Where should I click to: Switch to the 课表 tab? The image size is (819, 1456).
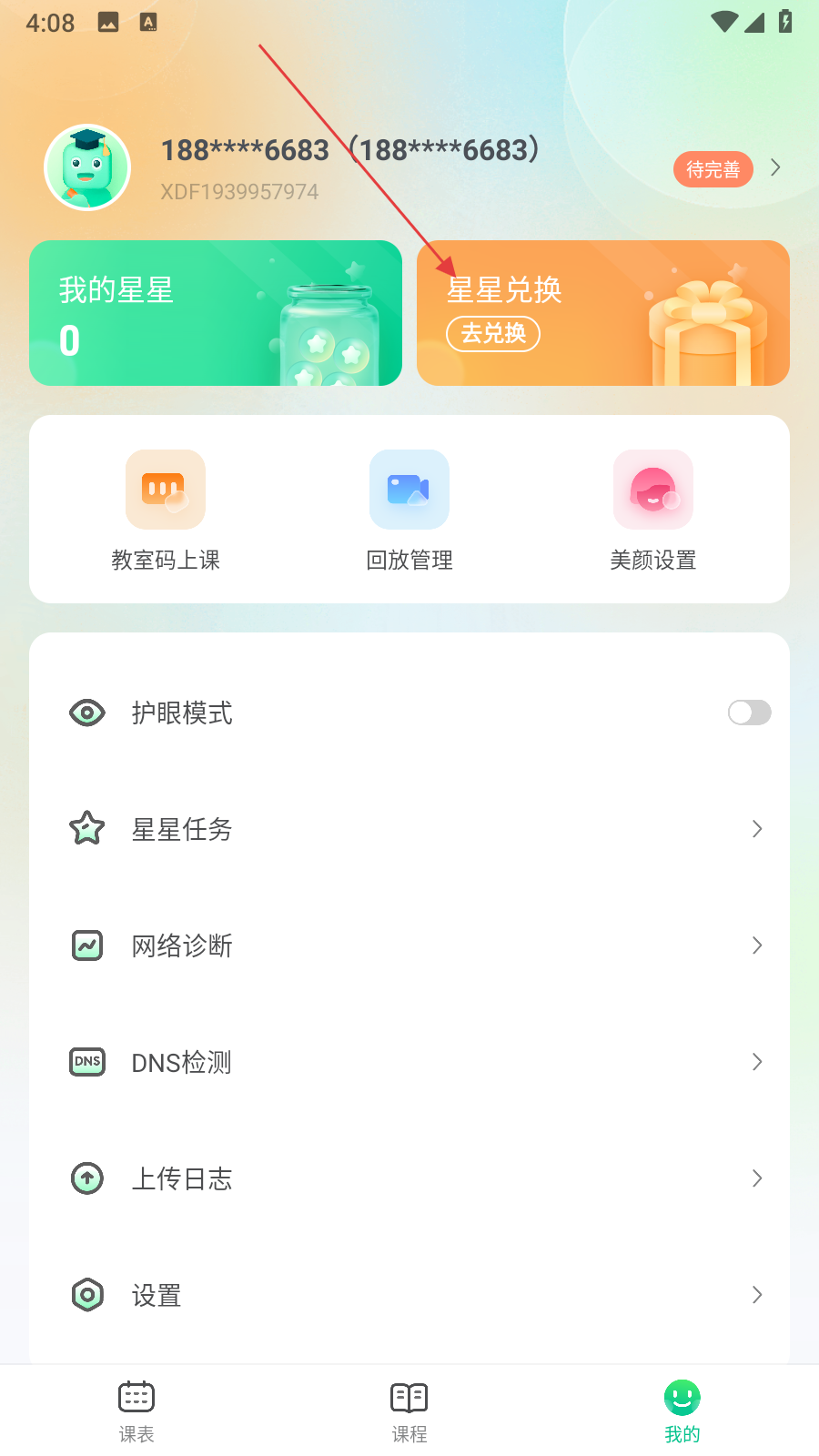point(136,1410)
